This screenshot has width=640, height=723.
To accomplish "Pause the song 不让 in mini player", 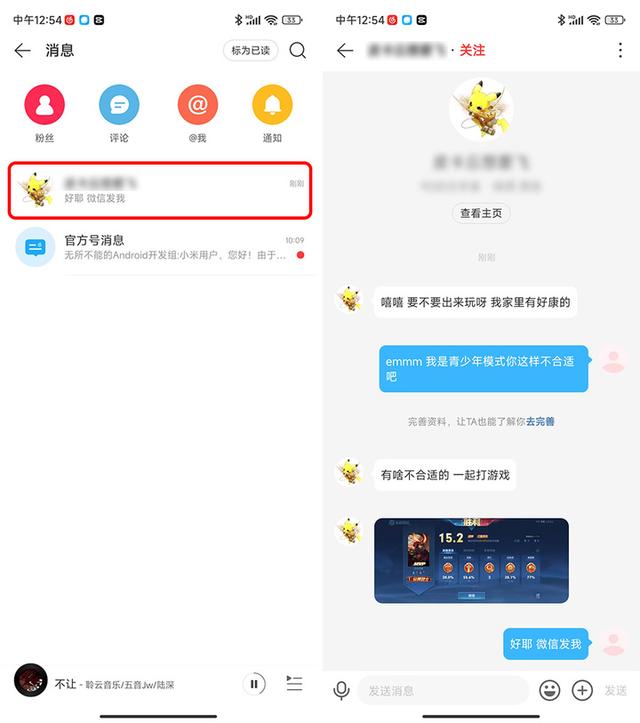I will click(254, 684).
